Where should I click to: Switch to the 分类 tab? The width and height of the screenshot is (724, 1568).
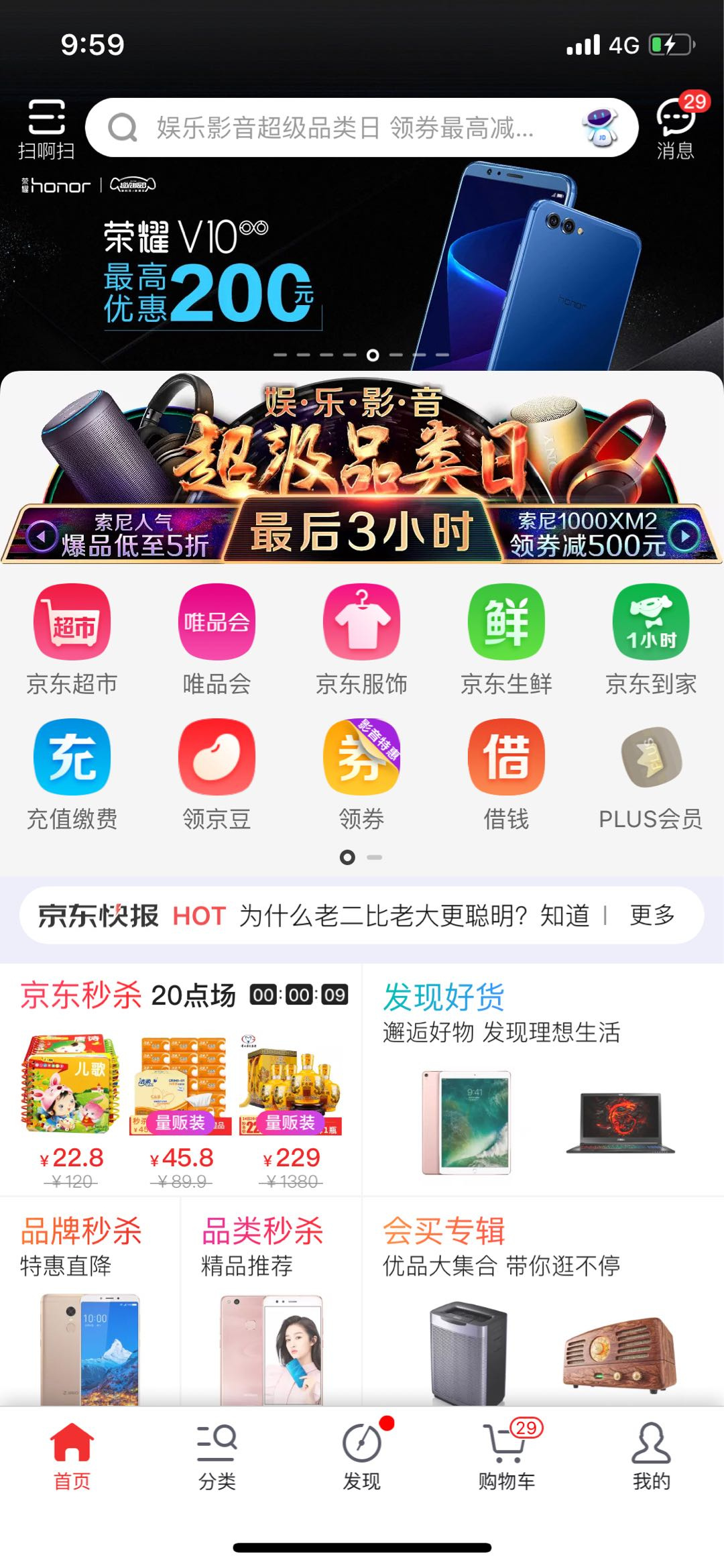(217, 1457)
